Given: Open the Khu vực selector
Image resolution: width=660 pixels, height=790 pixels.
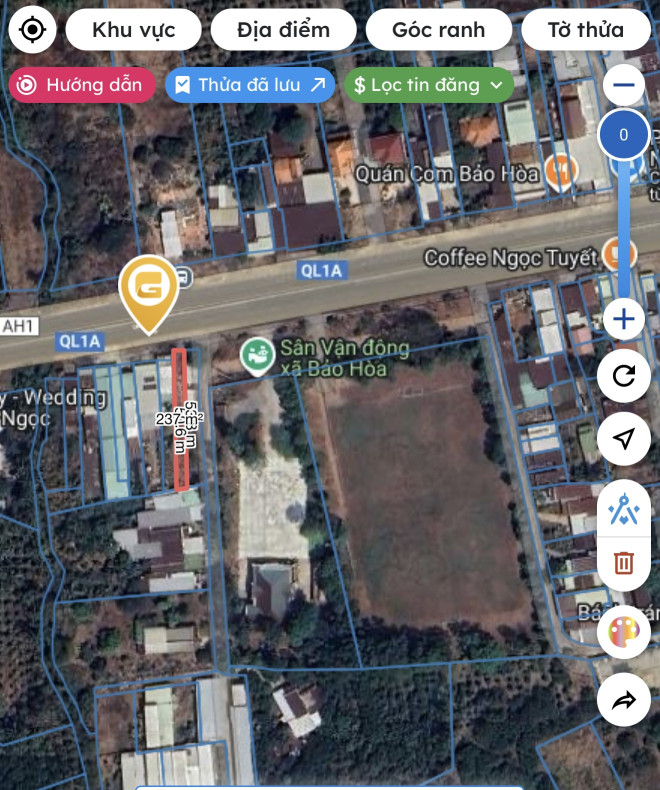Looking at the screenshot, I should pos(134,30).
